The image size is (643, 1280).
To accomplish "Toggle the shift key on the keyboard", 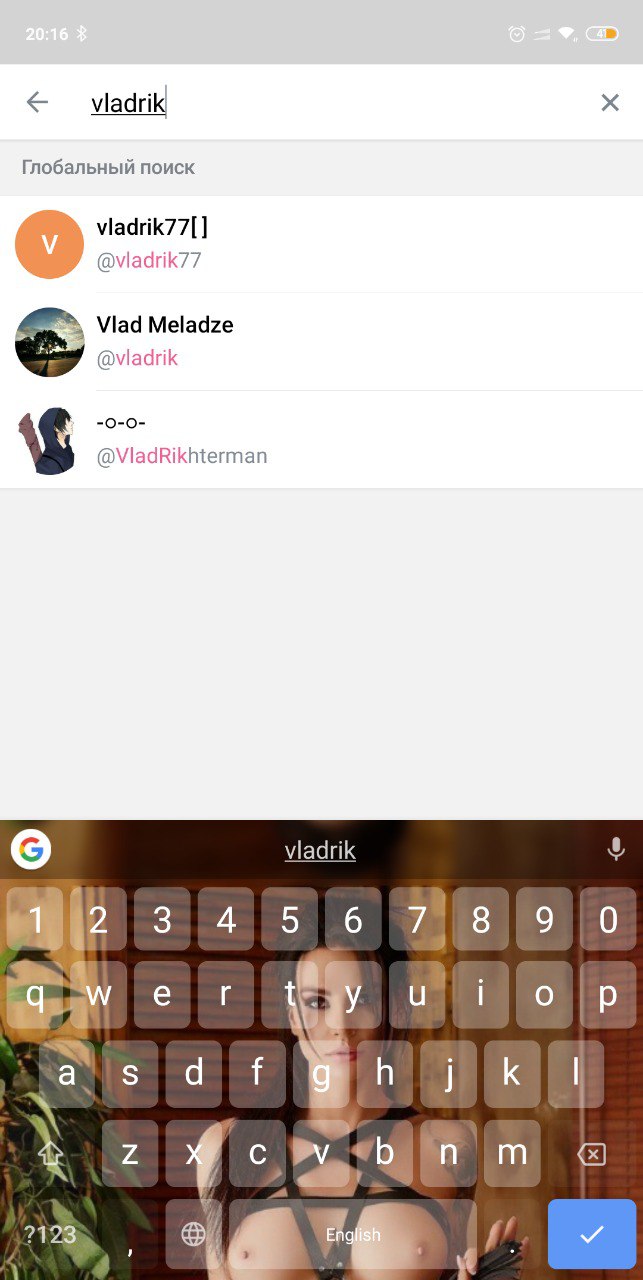I will click(x=50, y=1155).
